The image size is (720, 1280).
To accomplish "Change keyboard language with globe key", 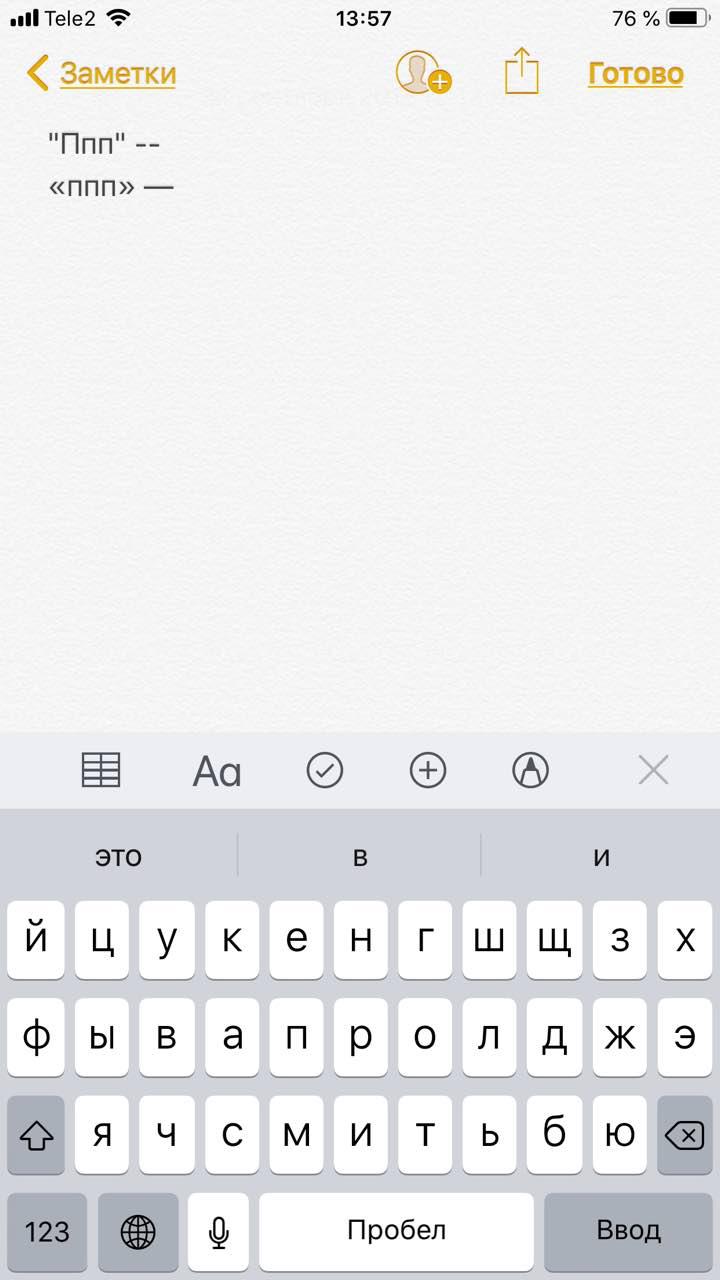I will pos(138,1230).
